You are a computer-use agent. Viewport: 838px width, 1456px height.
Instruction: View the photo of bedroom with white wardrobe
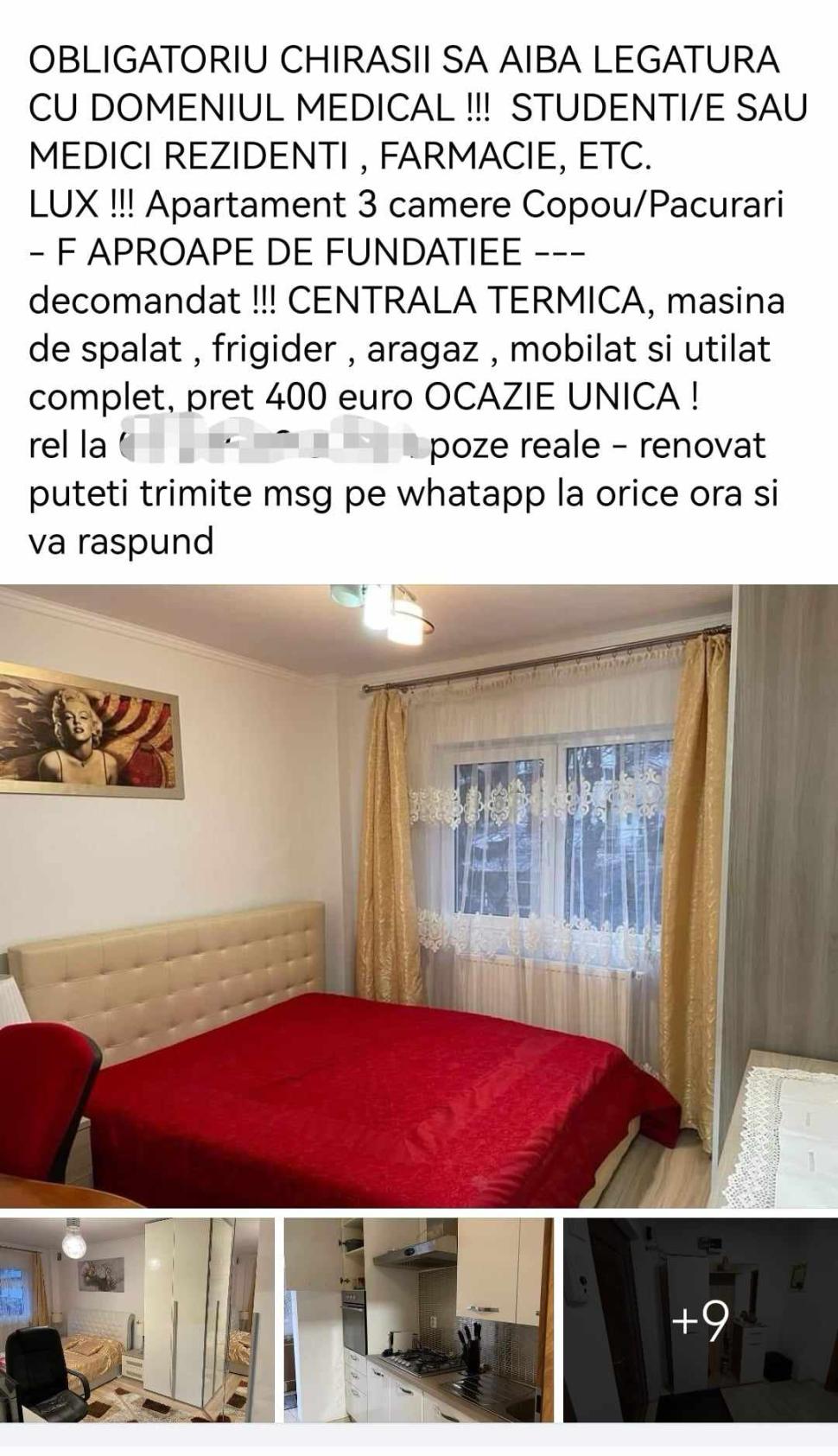pyautogui.click(x=136, y=1319)
